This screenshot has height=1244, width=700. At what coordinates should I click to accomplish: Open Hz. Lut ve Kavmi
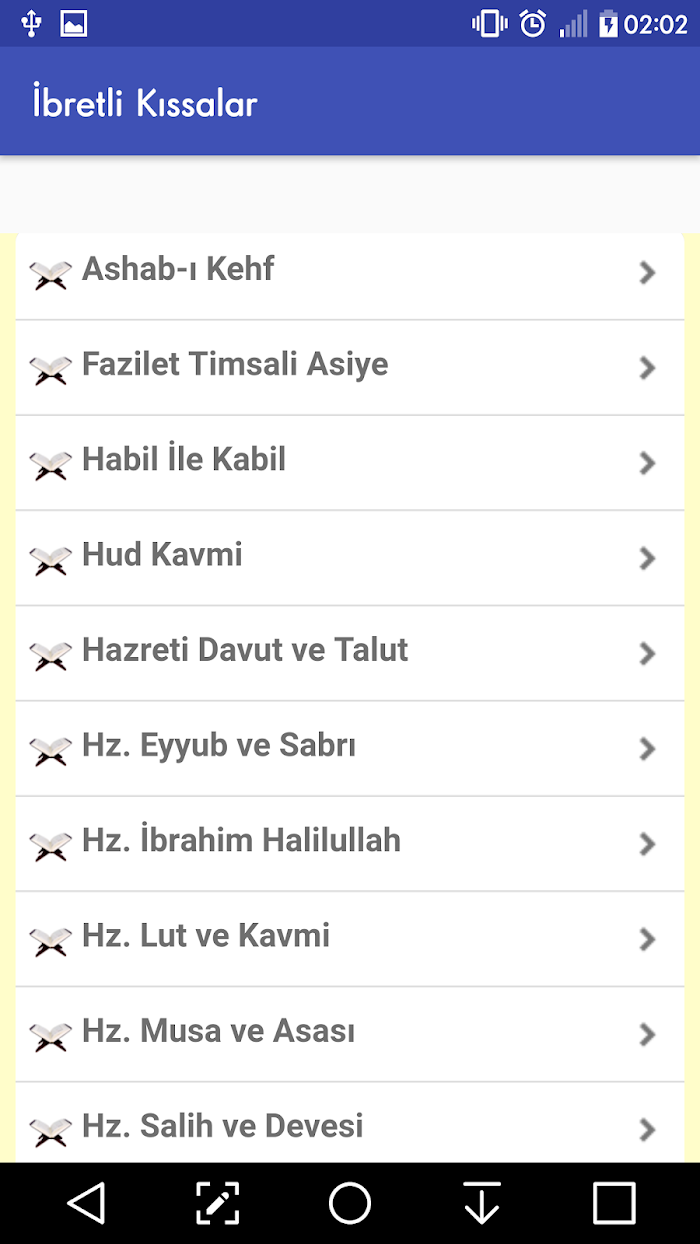[350, 938]
